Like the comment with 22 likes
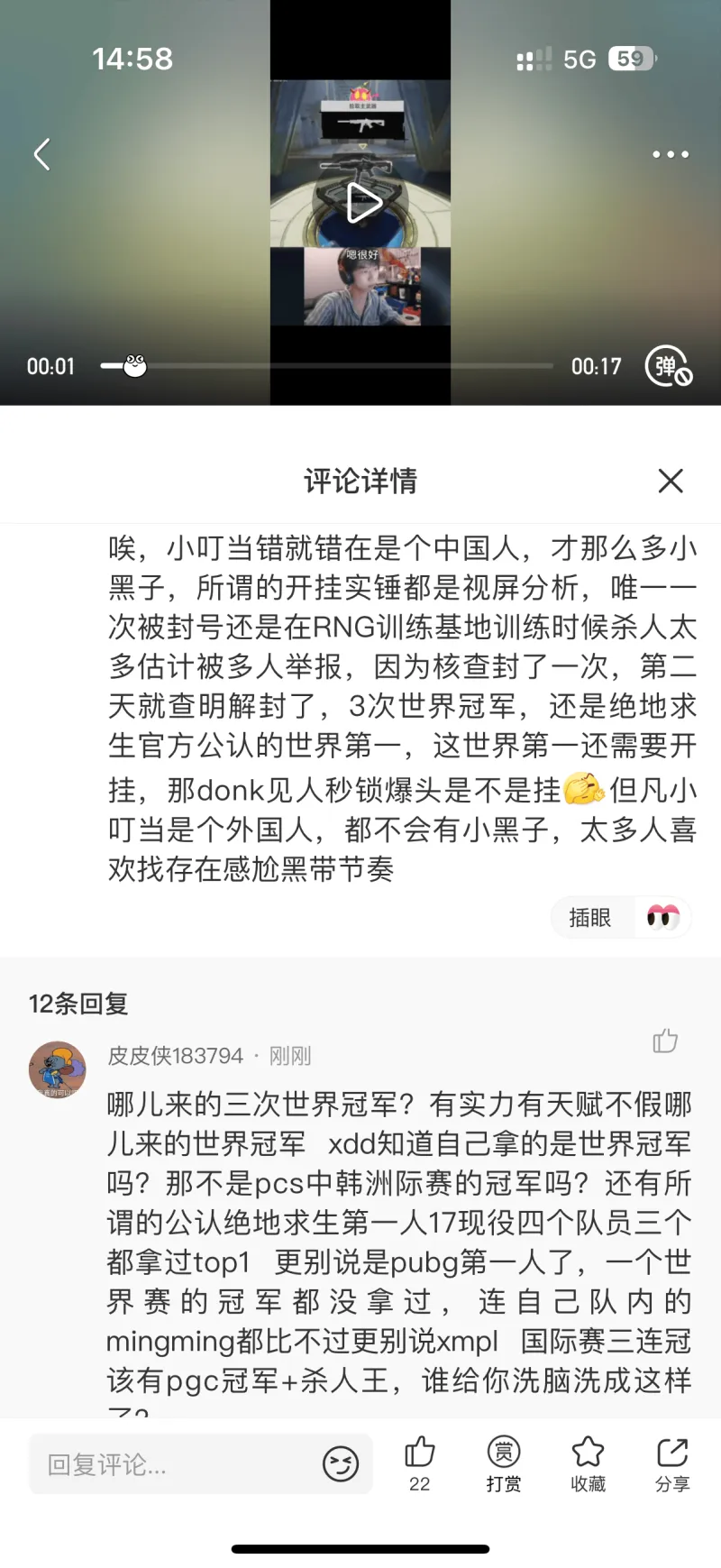 pos(419,1463)
